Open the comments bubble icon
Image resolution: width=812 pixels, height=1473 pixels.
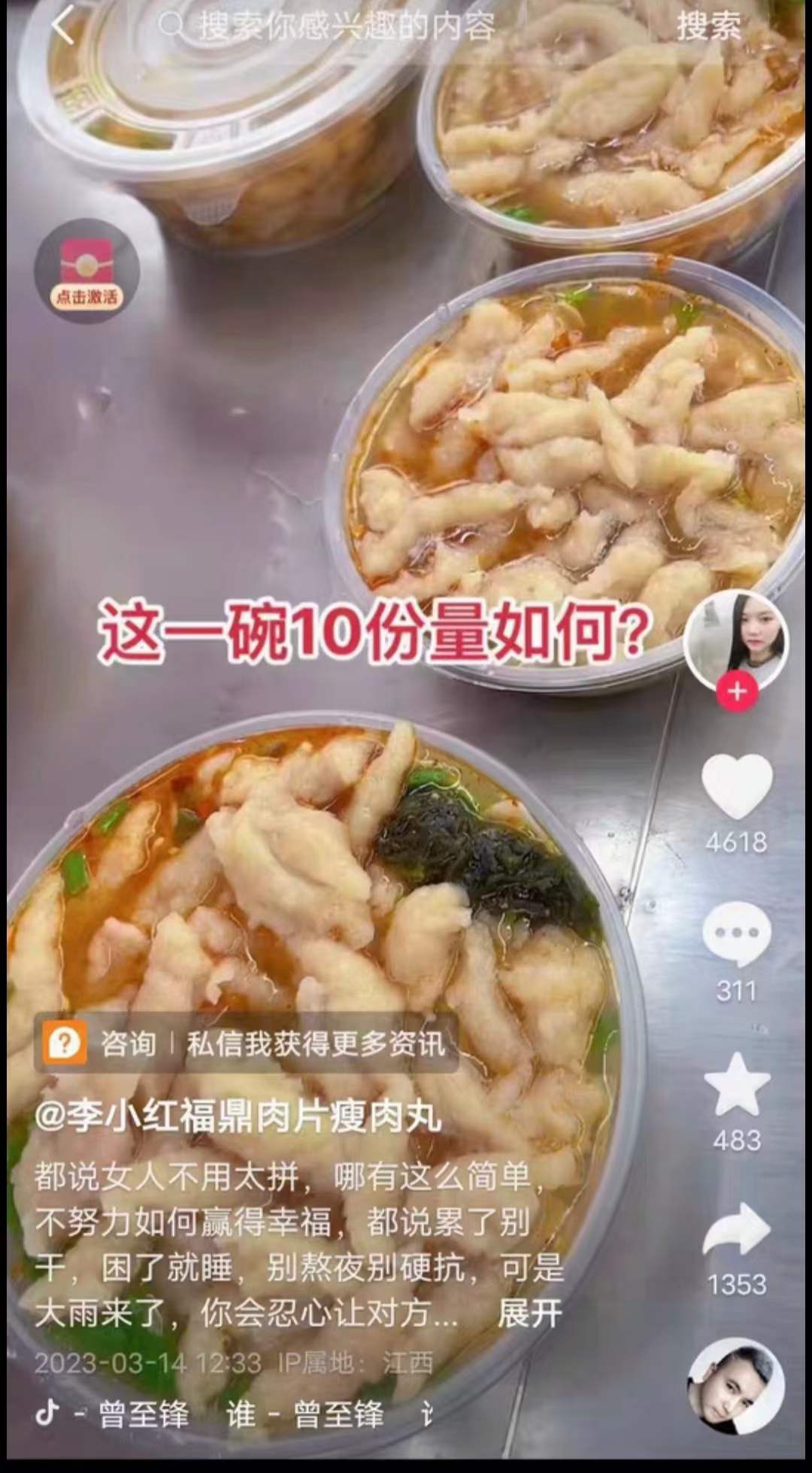click(738, 932)
